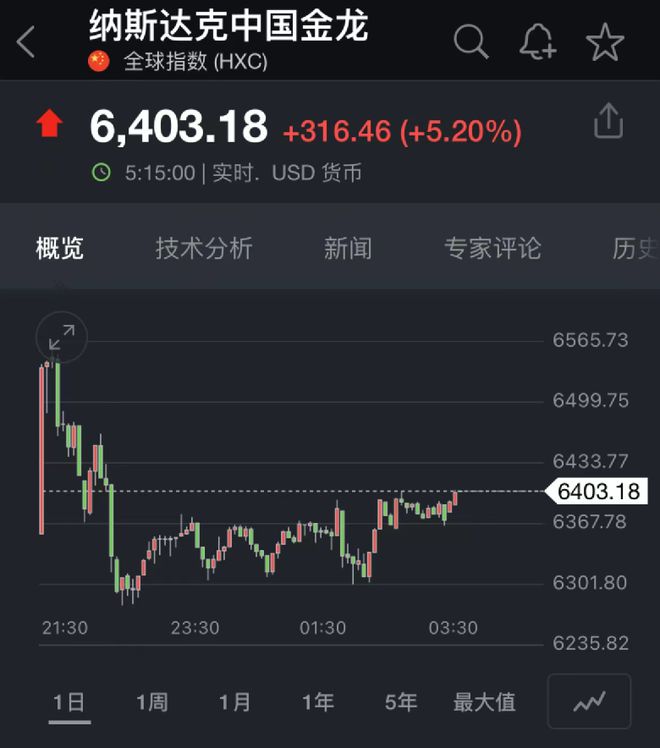Share this index quote
The height and width of the screenshot is (748, 660).
tap(608, 122)
